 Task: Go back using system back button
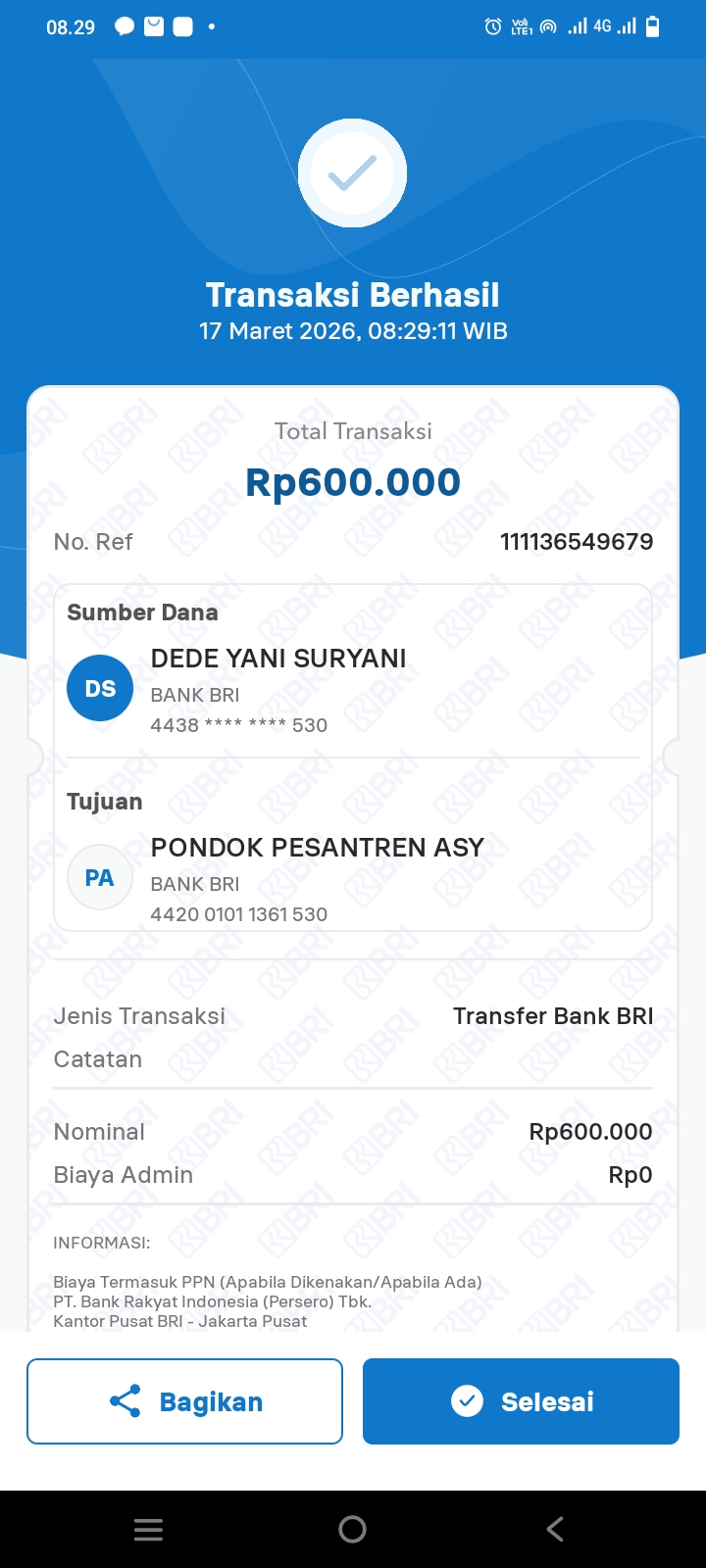tap(555, 1529)
